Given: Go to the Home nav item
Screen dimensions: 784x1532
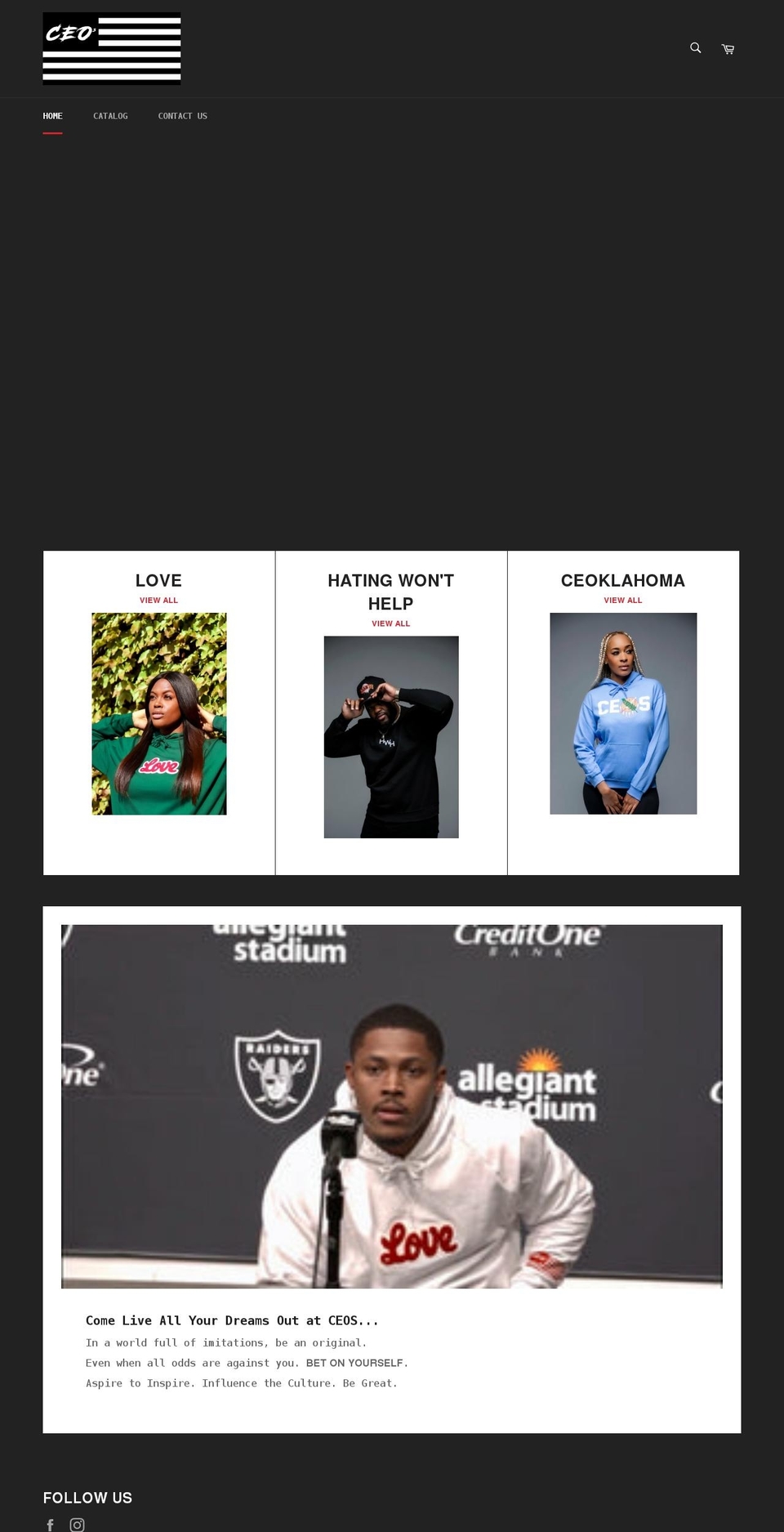Looking at the screenshot, I should [x=52, y=116].
